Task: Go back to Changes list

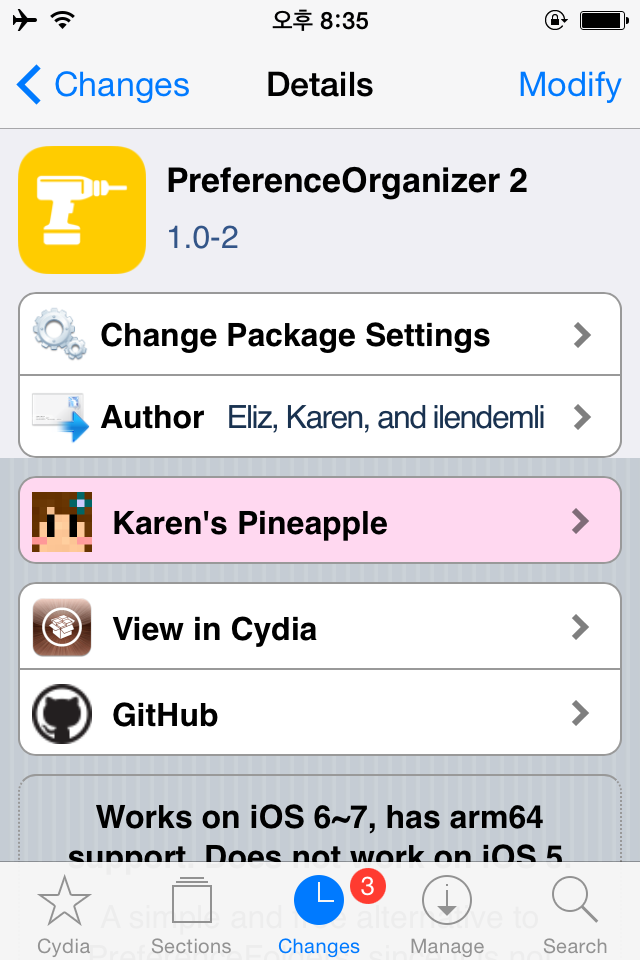Action: click(x=104, y=84)
